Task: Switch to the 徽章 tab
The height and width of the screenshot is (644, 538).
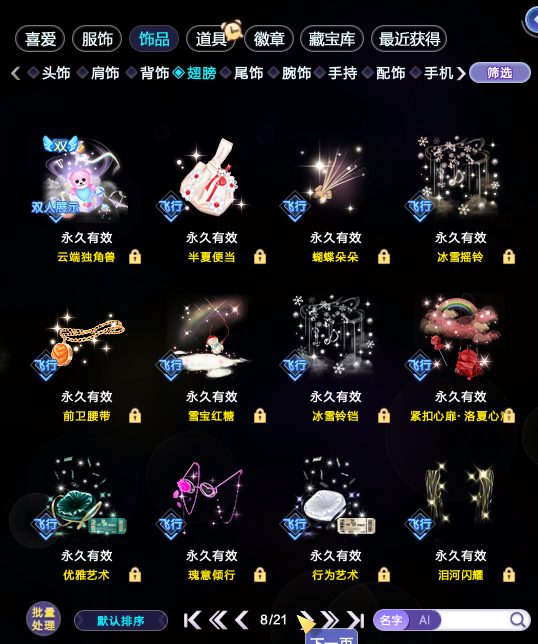Action: tap(269, 39)
